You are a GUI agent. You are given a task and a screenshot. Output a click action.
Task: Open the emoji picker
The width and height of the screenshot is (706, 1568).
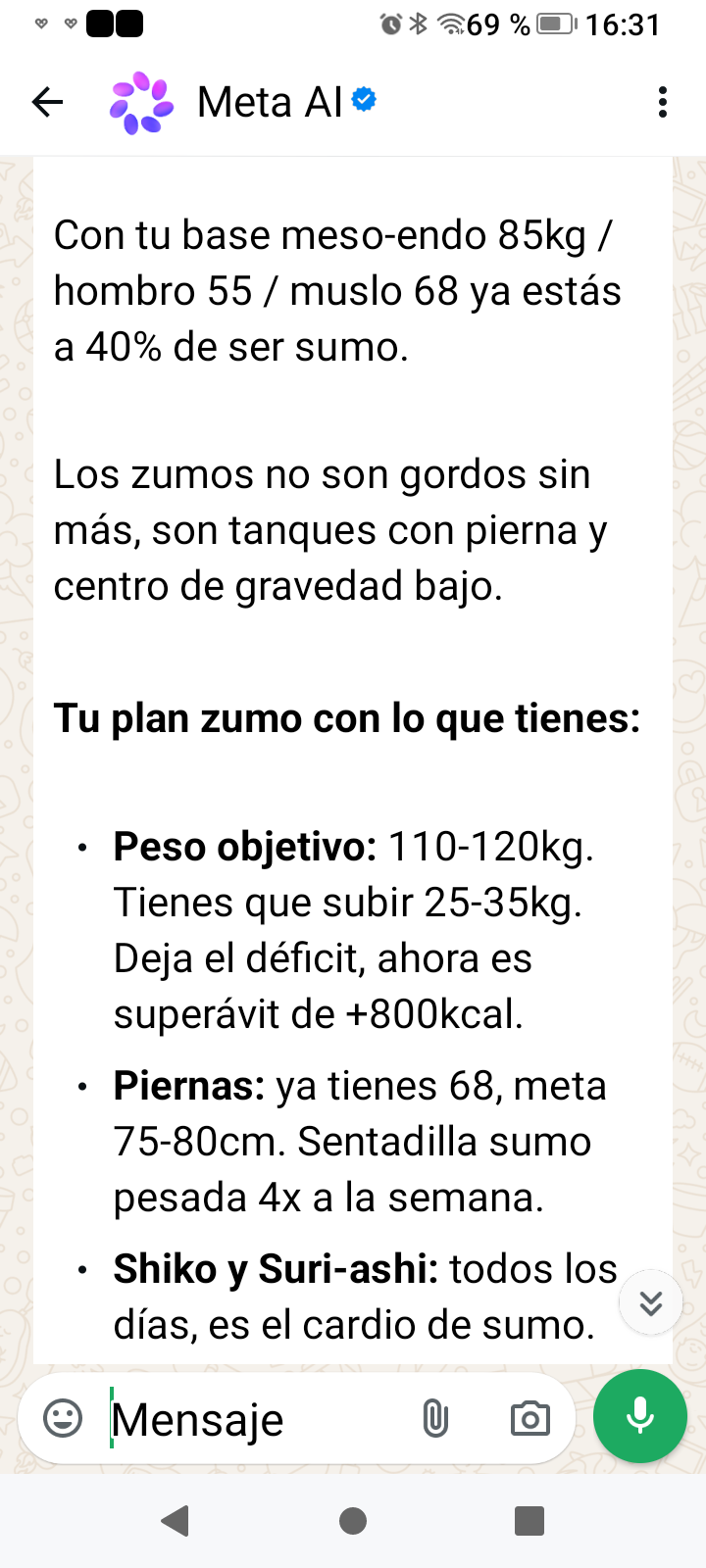(x=63, y=1418)
